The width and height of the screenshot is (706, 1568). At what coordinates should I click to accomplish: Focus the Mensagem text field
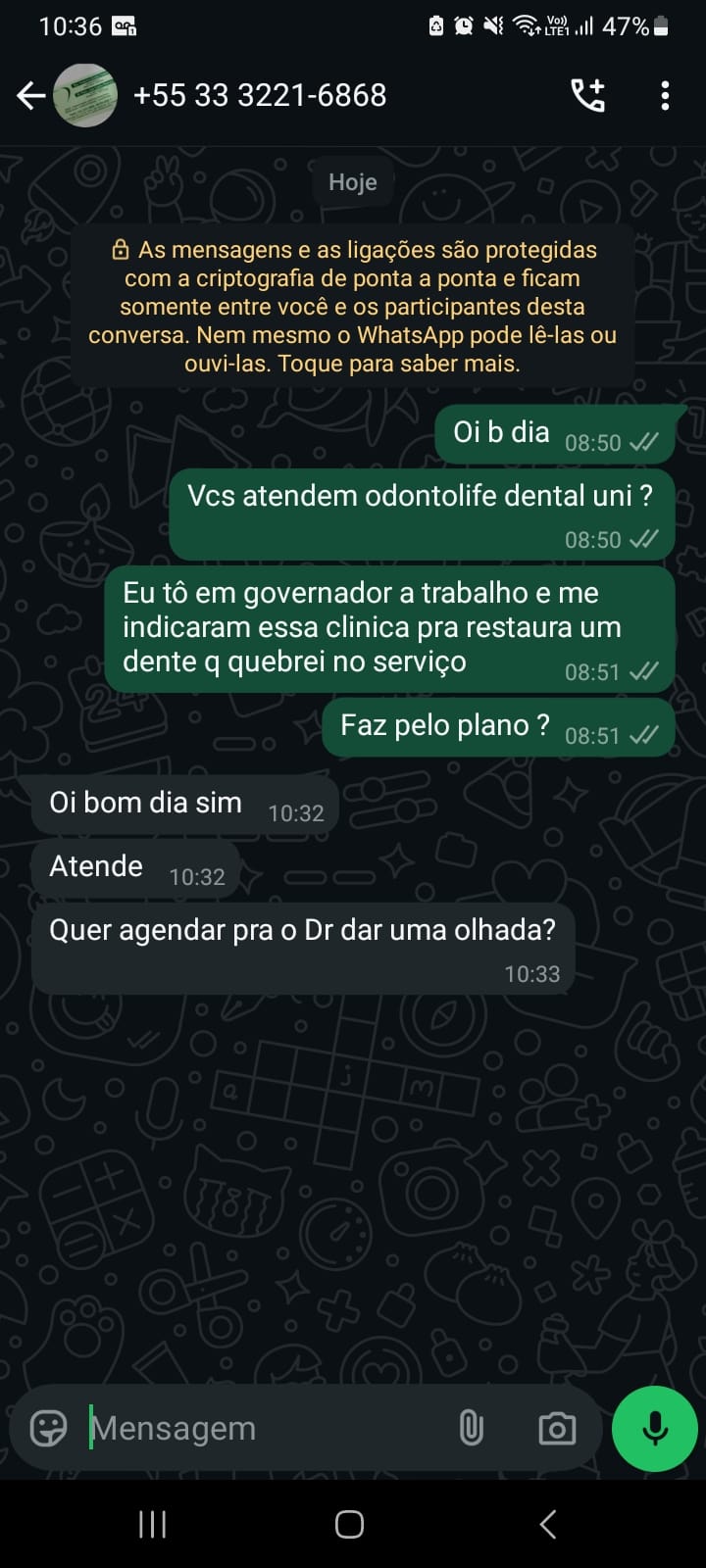point(265,1428)
